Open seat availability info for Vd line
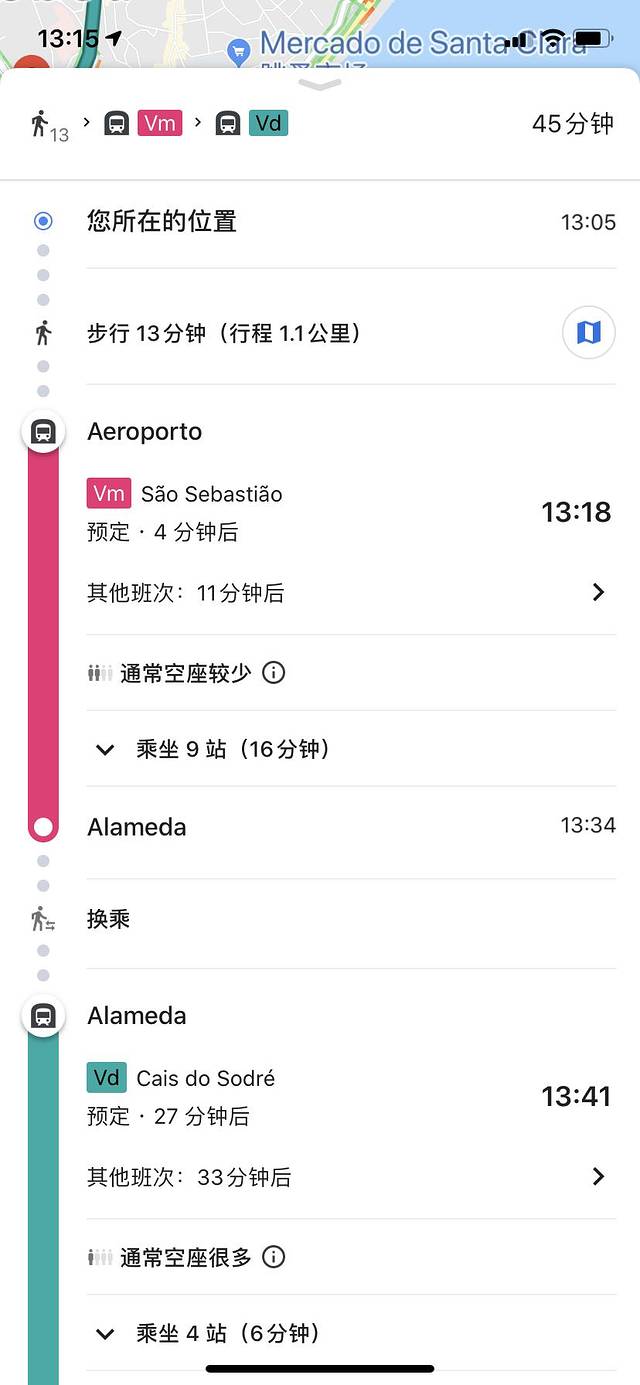 (273, 1257)
